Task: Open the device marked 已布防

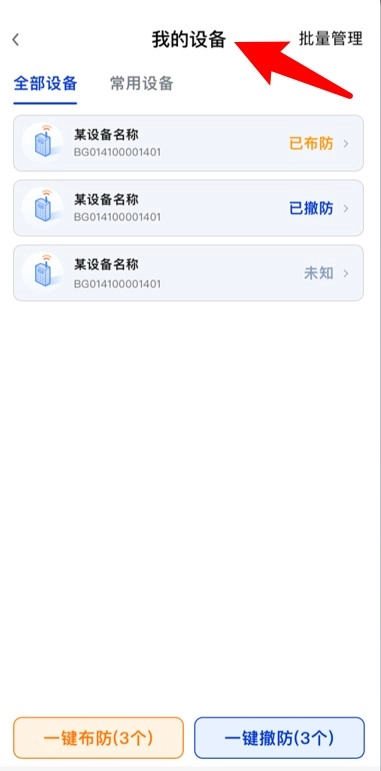Action: click(x=188, y=143)
